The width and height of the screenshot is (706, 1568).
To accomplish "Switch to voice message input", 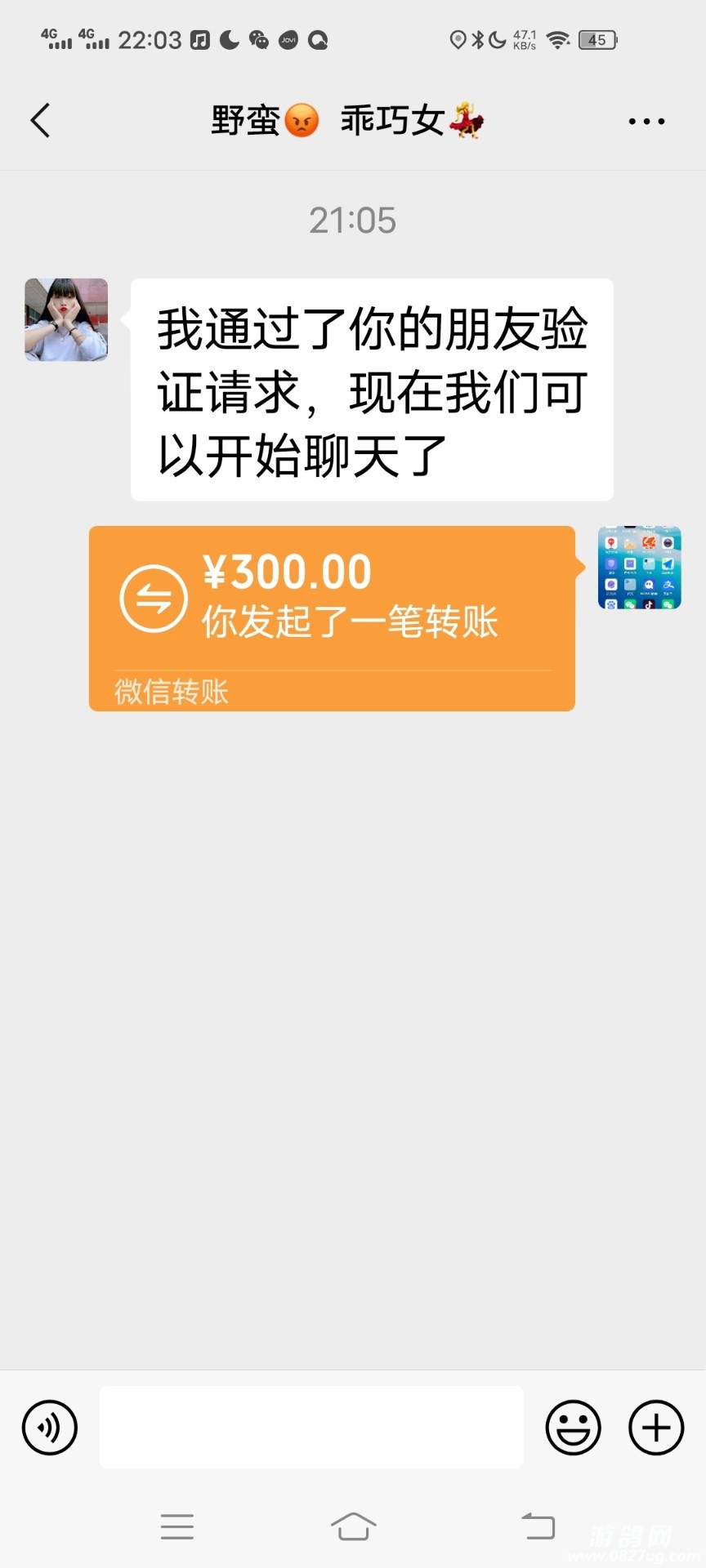I will pos(50,1428).
